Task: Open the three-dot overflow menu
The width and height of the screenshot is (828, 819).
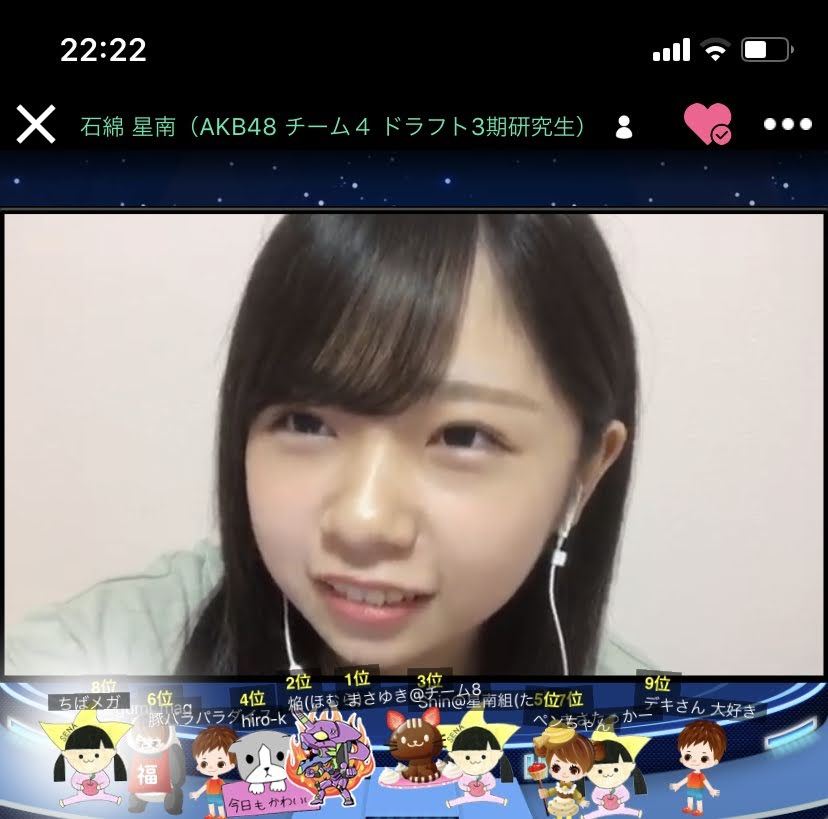Action: click(x=785, y=125)
